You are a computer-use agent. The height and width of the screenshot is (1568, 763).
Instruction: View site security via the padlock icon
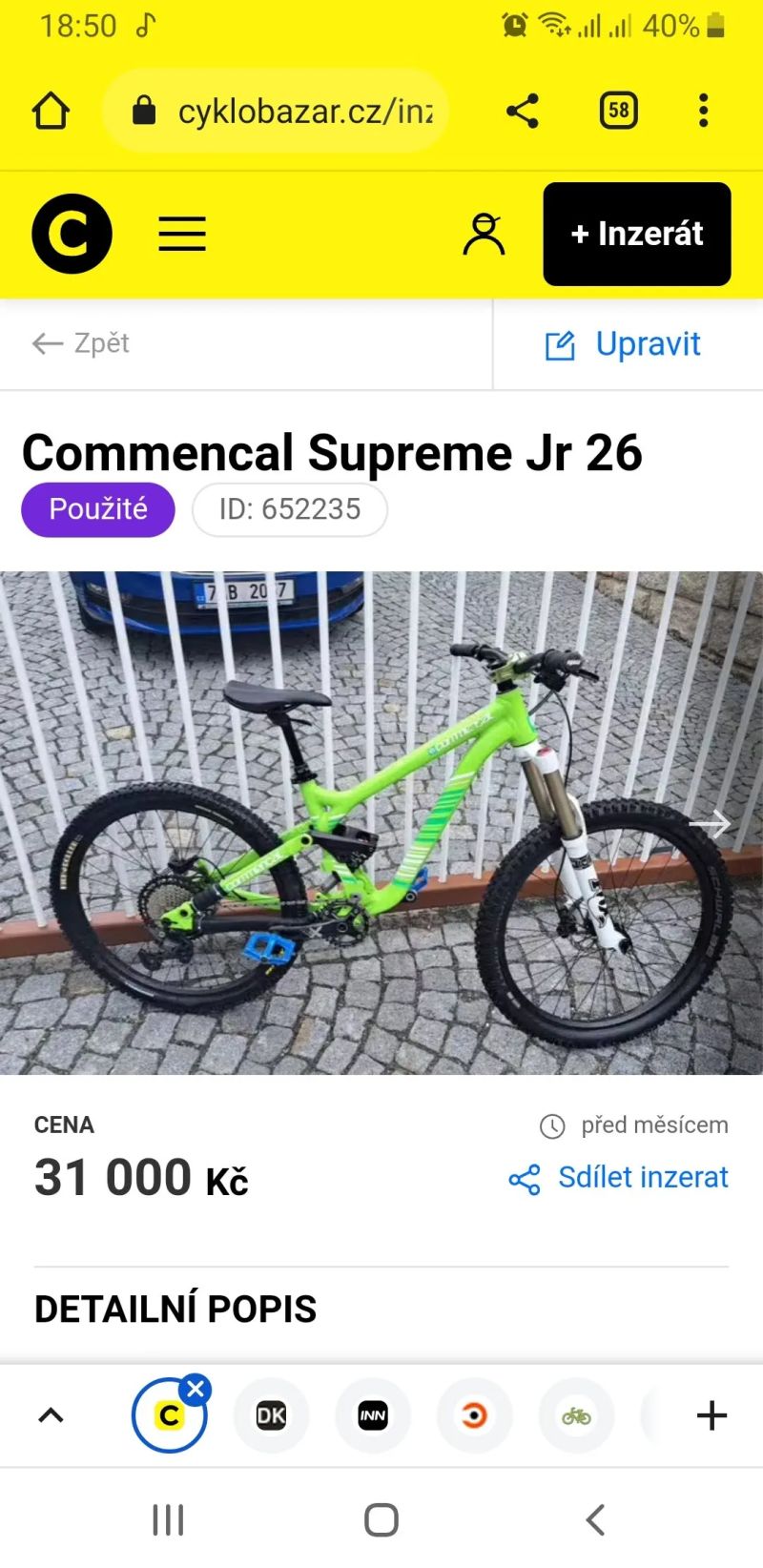pos(143,108)
